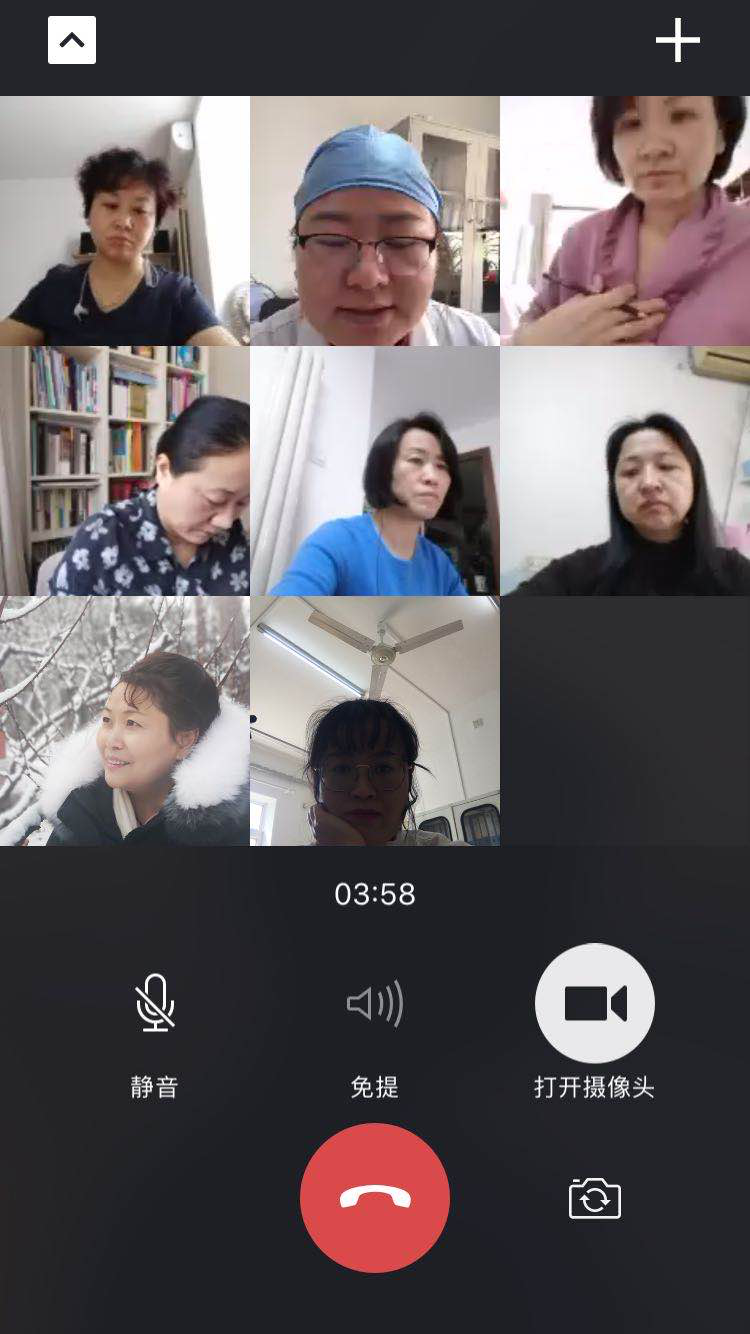End the call with red hang-up button
This screenshot has height=1334, width=750.
click(x=375, y=1197)
